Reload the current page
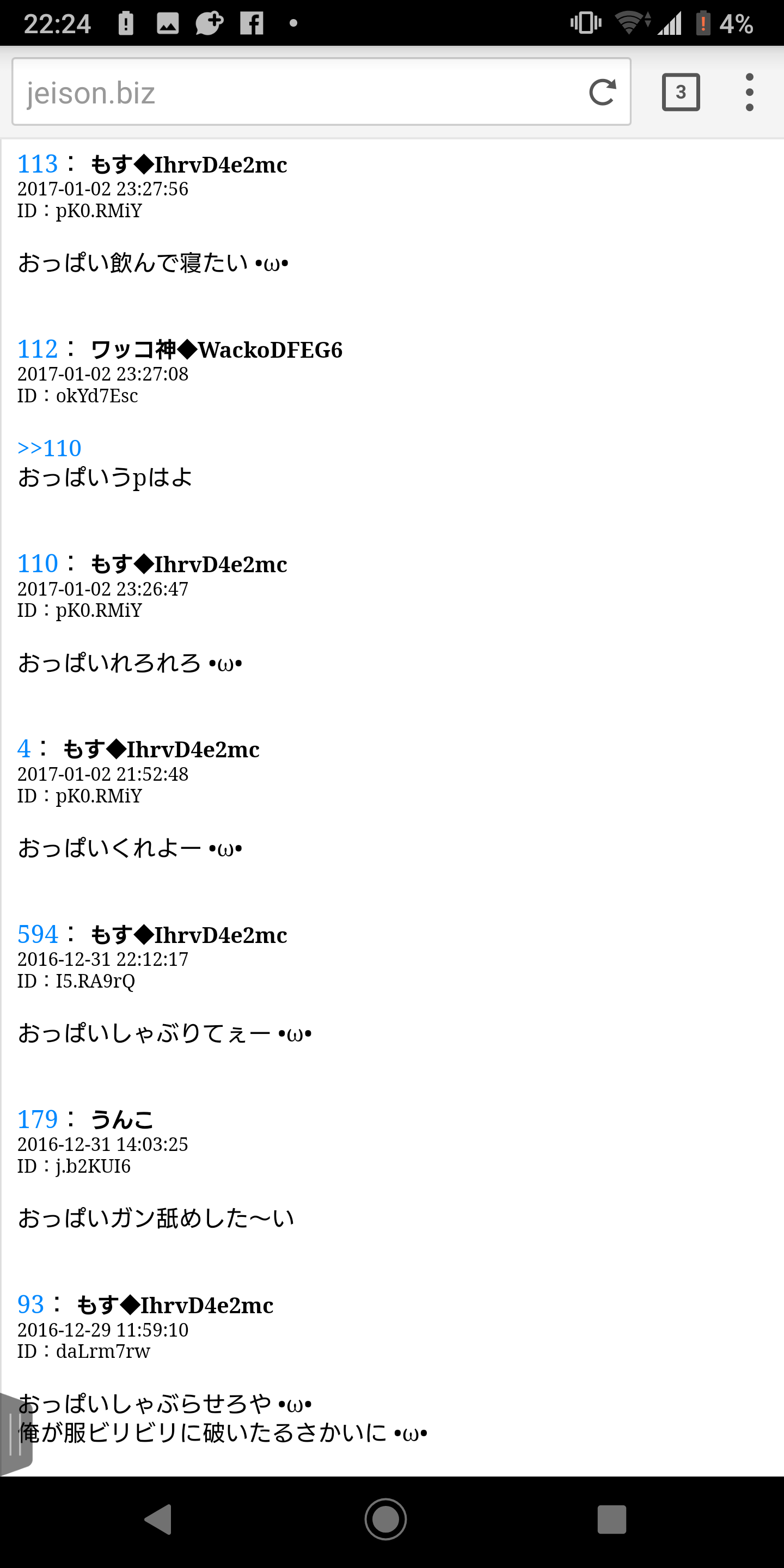The height and width of the screenshot is (1568, 784). point(602,93)
